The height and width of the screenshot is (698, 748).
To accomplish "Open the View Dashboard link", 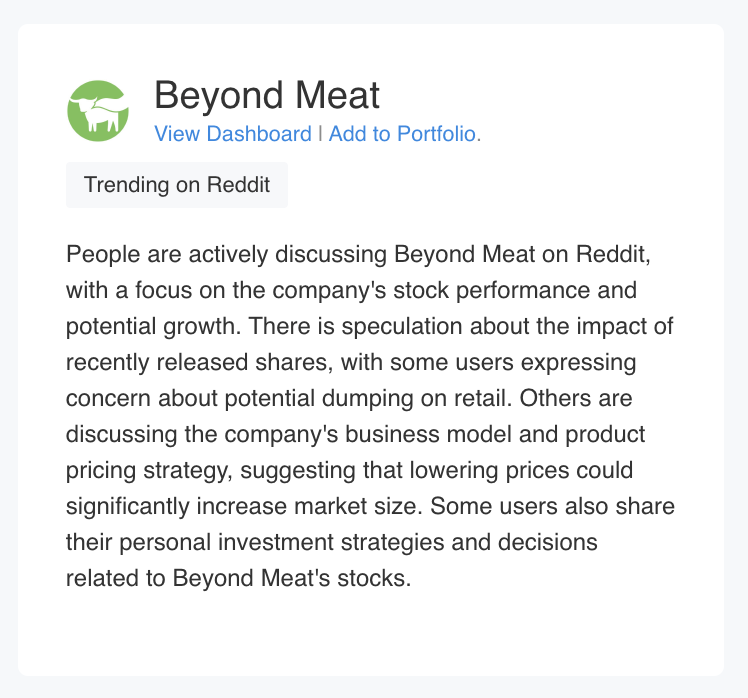I will [233, 134].
